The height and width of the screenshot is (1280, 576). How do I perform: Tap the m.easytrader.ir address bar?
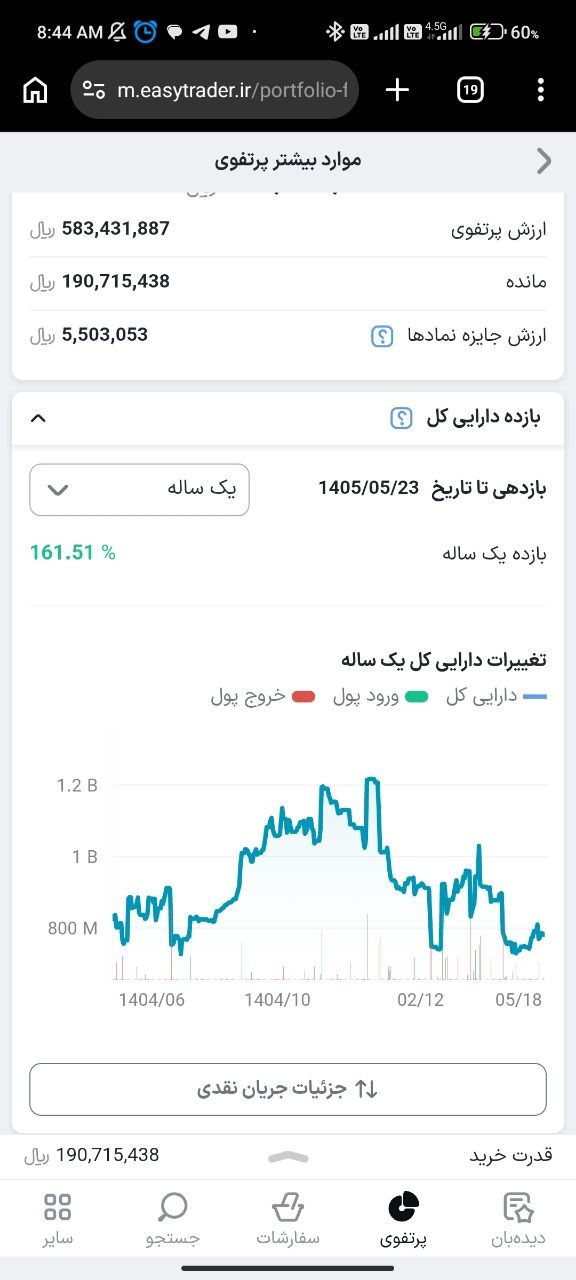pyautogui.click(x=215, y=90)
